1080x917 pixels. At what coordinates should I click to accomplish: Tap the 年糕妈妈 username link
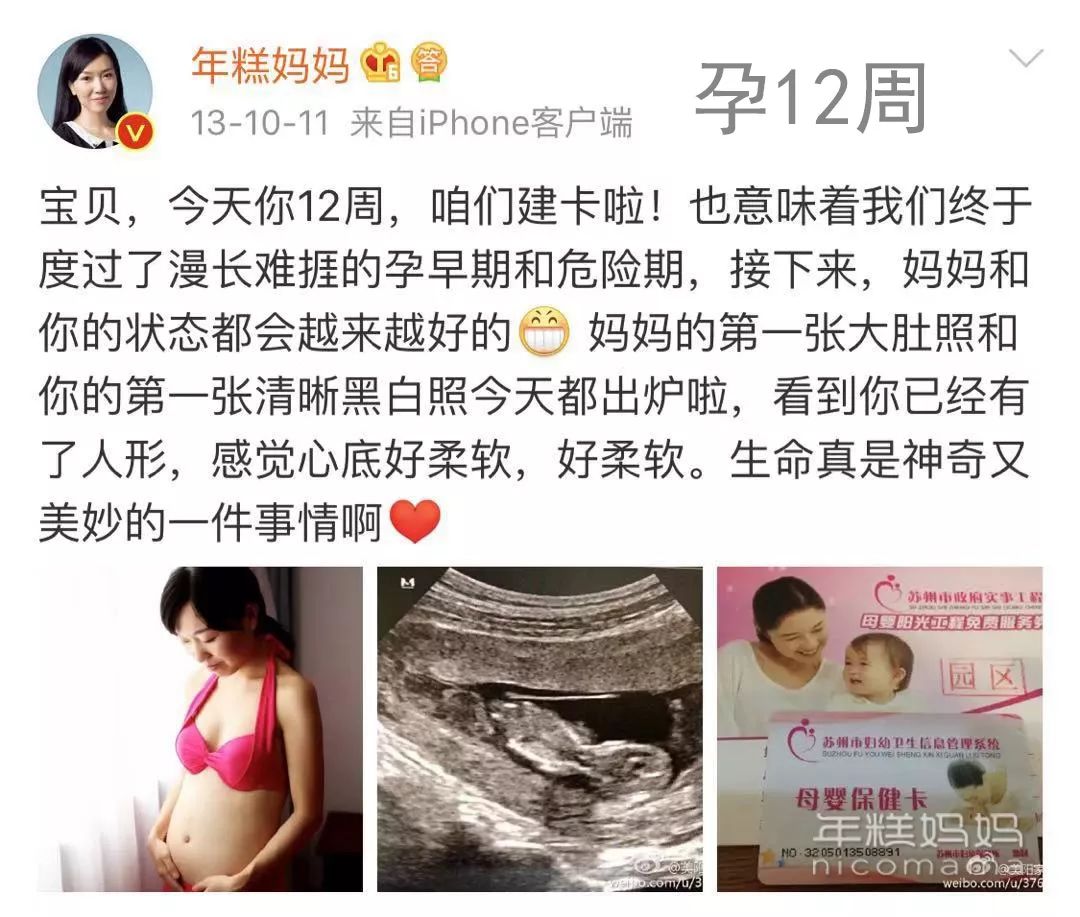pos(269,65)
